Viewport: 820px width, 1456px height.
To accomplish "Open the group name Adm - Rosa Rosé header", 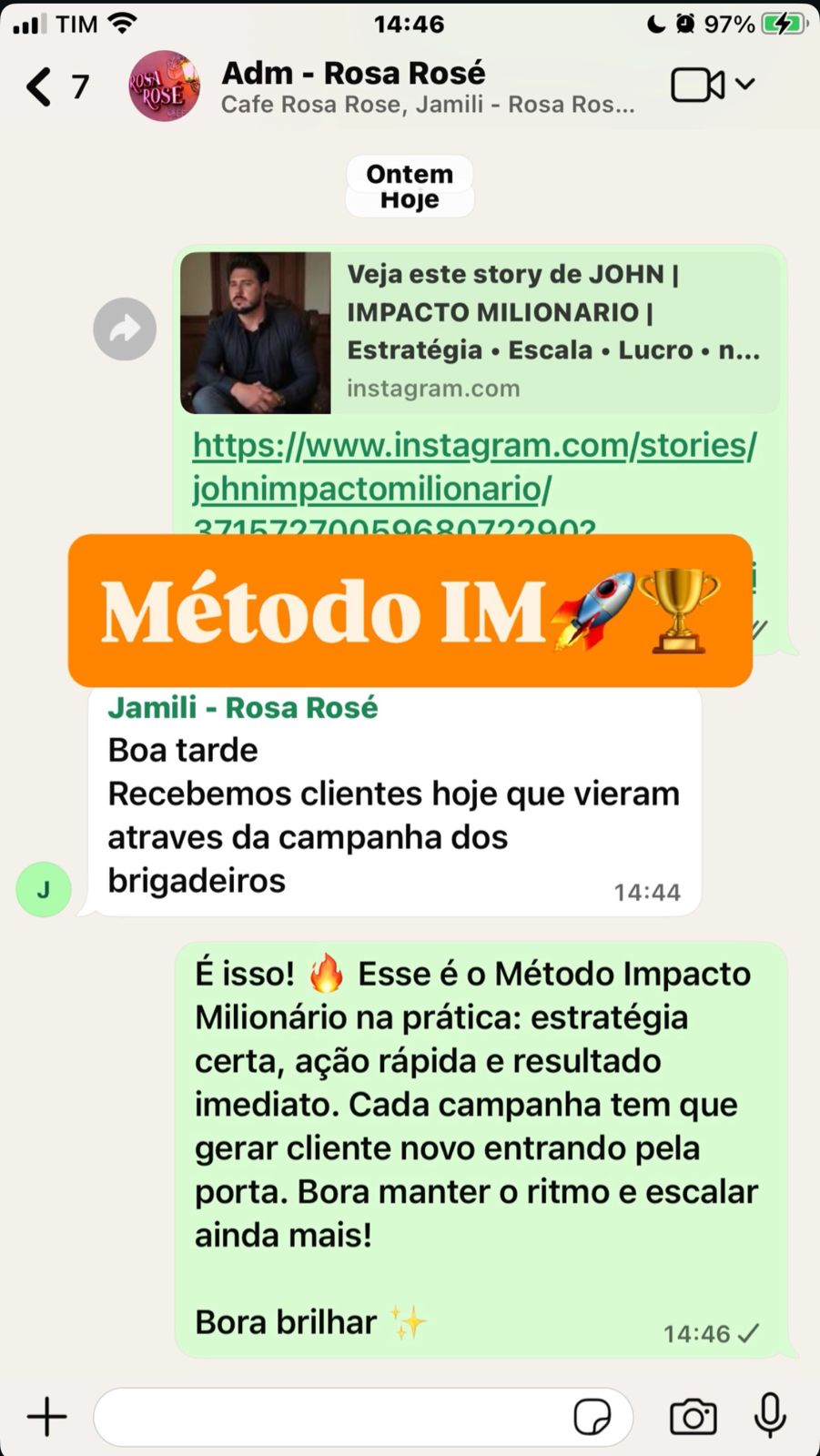I will 352,72.
